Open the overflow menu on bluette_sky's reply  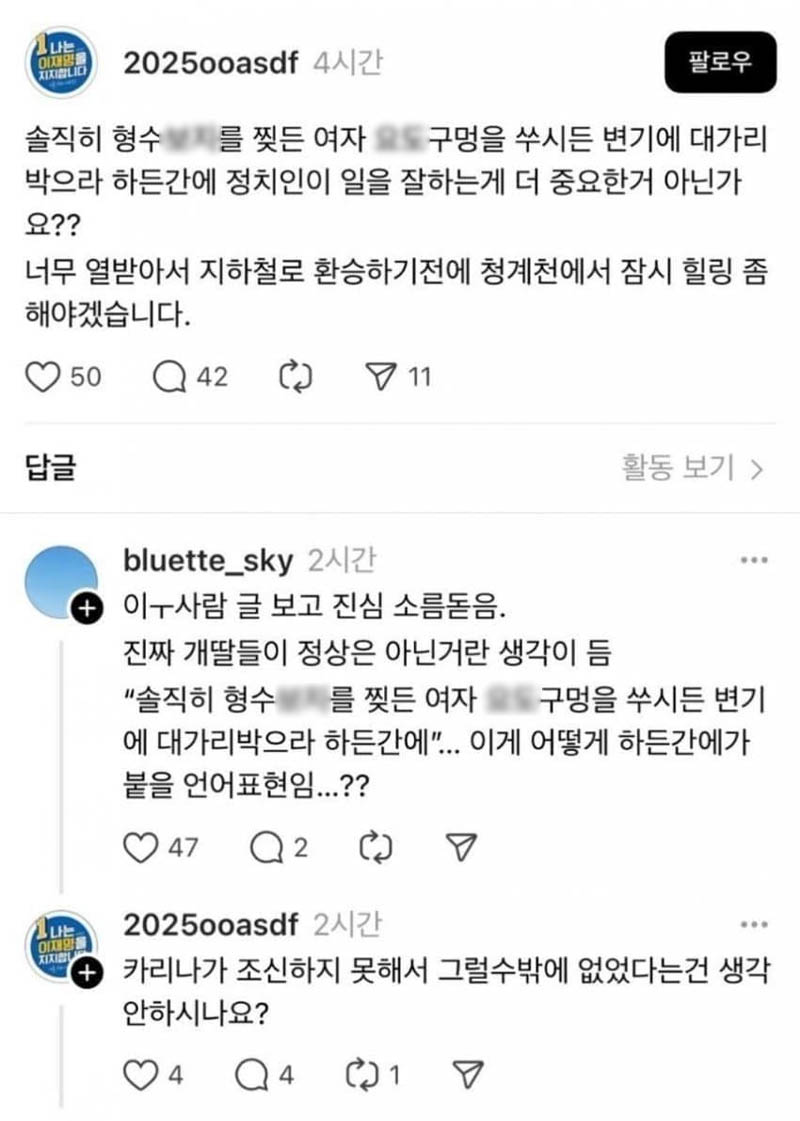(752, 560)
